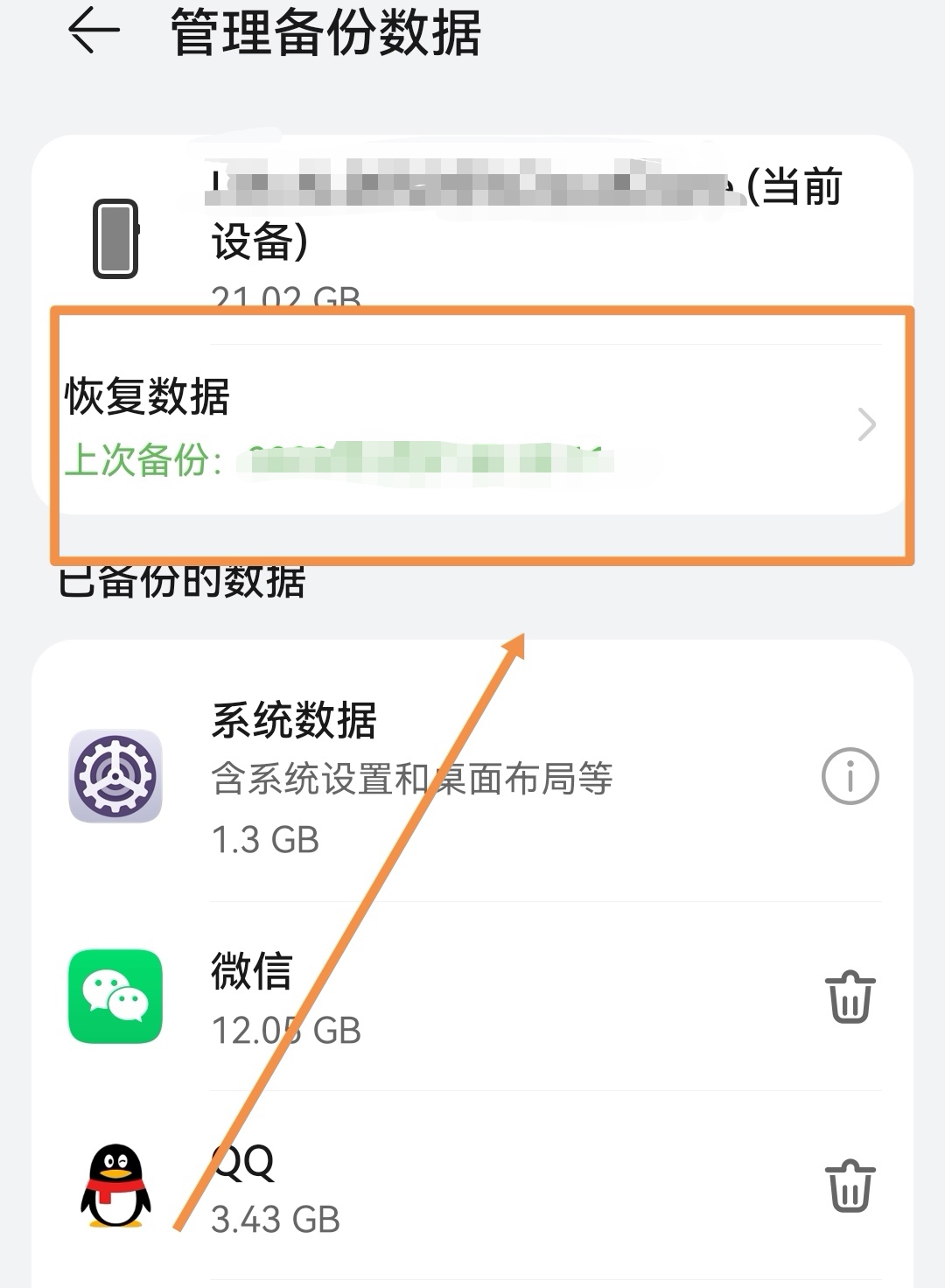View info for 系统数据 backup

850,776
